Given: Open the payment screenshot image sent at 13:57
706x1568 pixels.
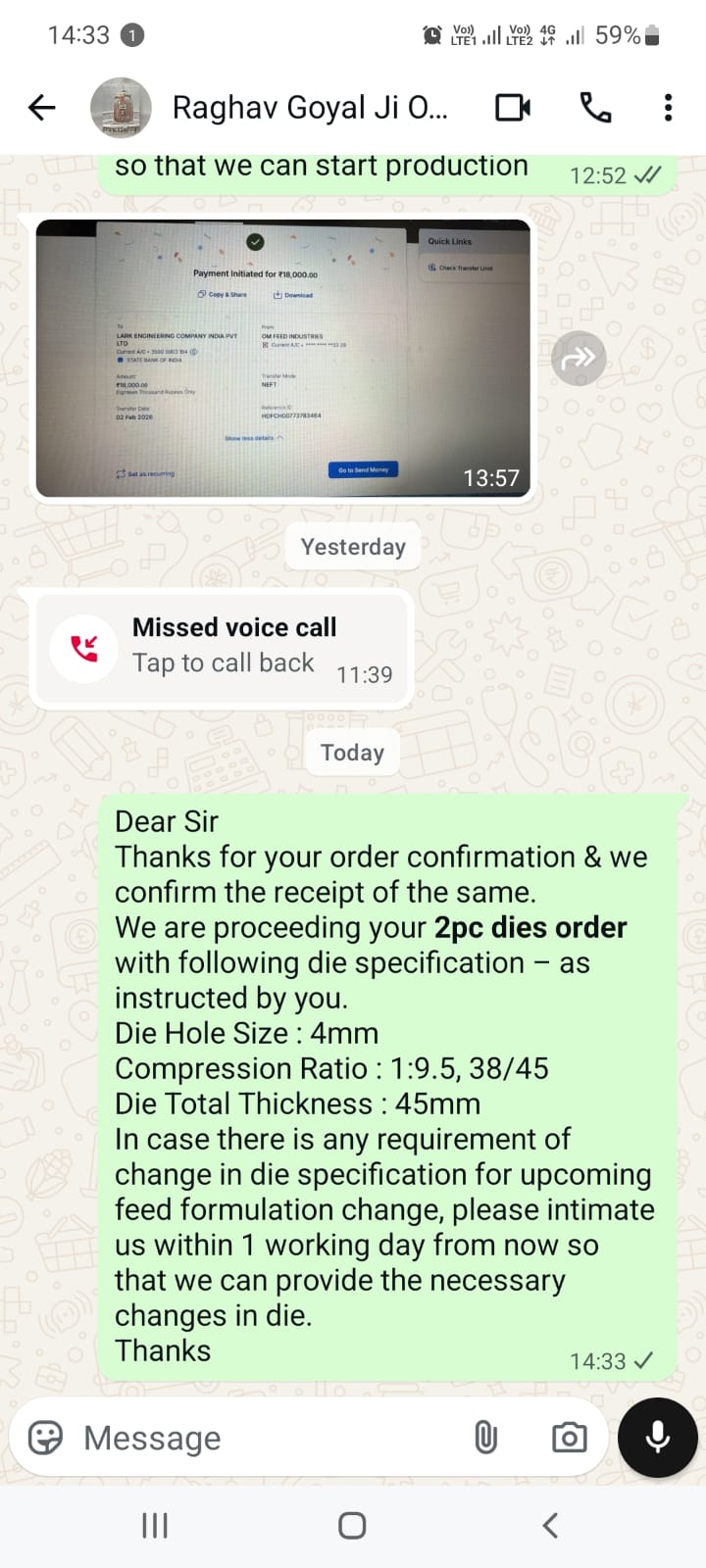Looking at the screenshot, I should [282, 359].
